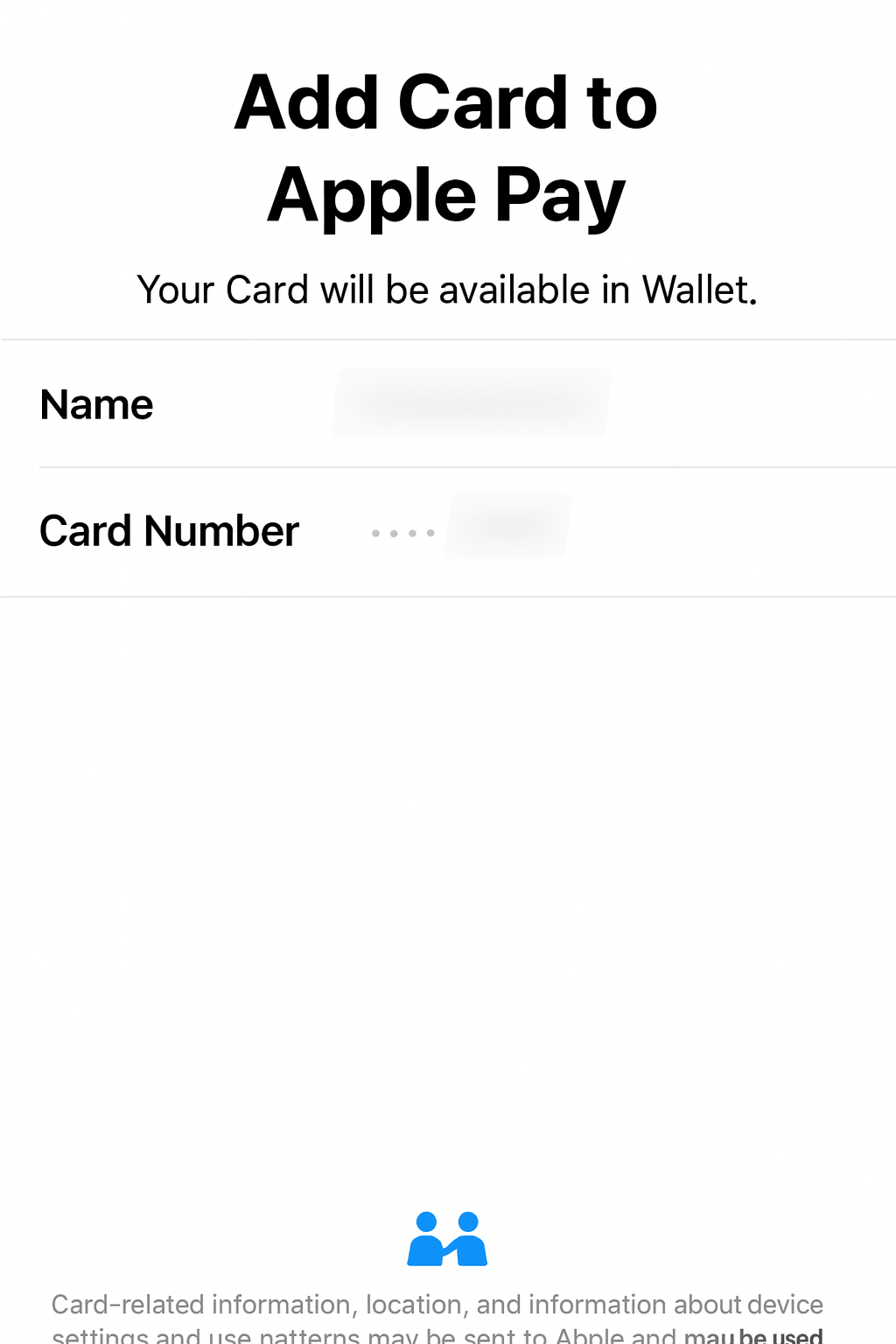Select the Card Number row label
The height and width of the screenshot is (1344, 896).
[169, 530]
